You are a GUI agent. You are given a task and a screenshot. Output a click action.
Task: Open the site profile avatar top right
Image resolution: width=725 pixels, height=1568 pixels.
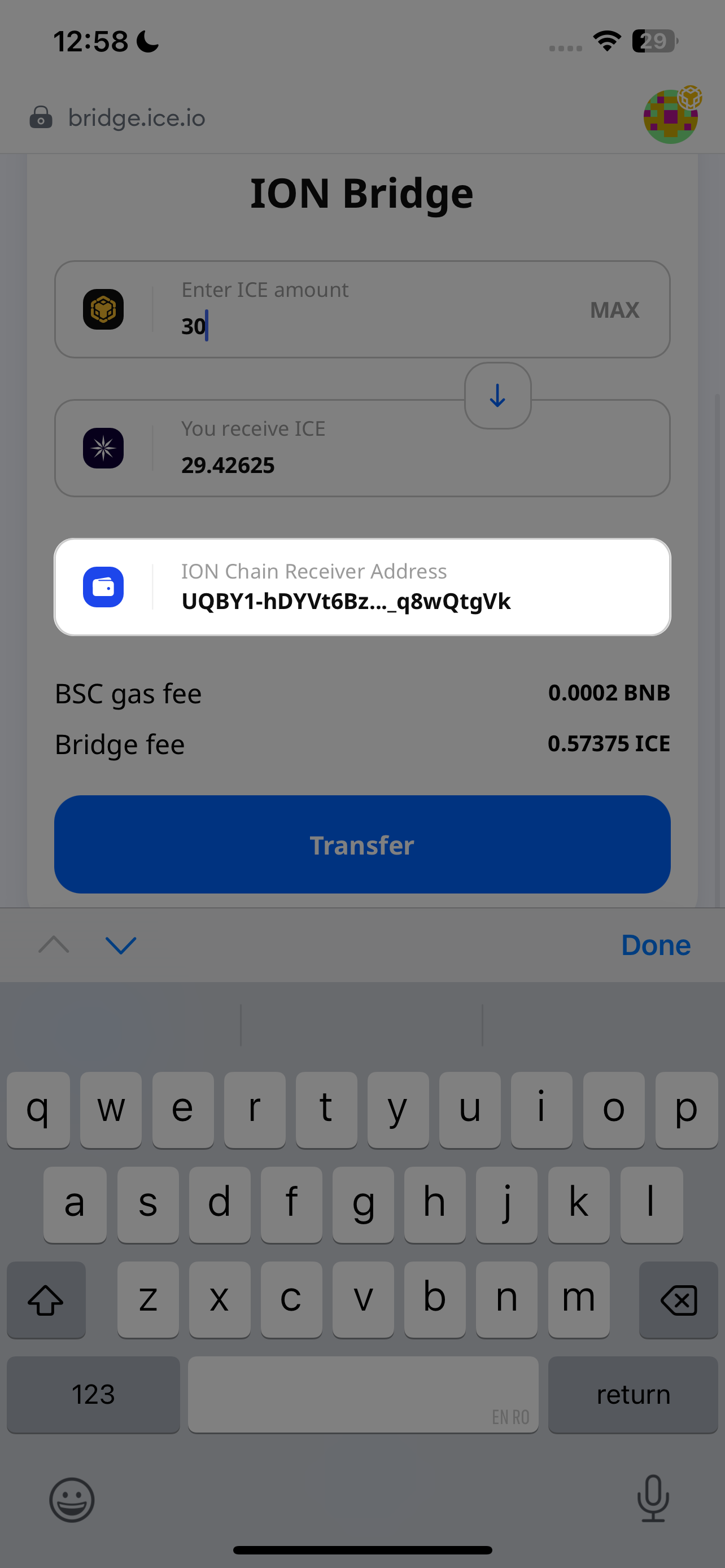(x=670, y=115)
